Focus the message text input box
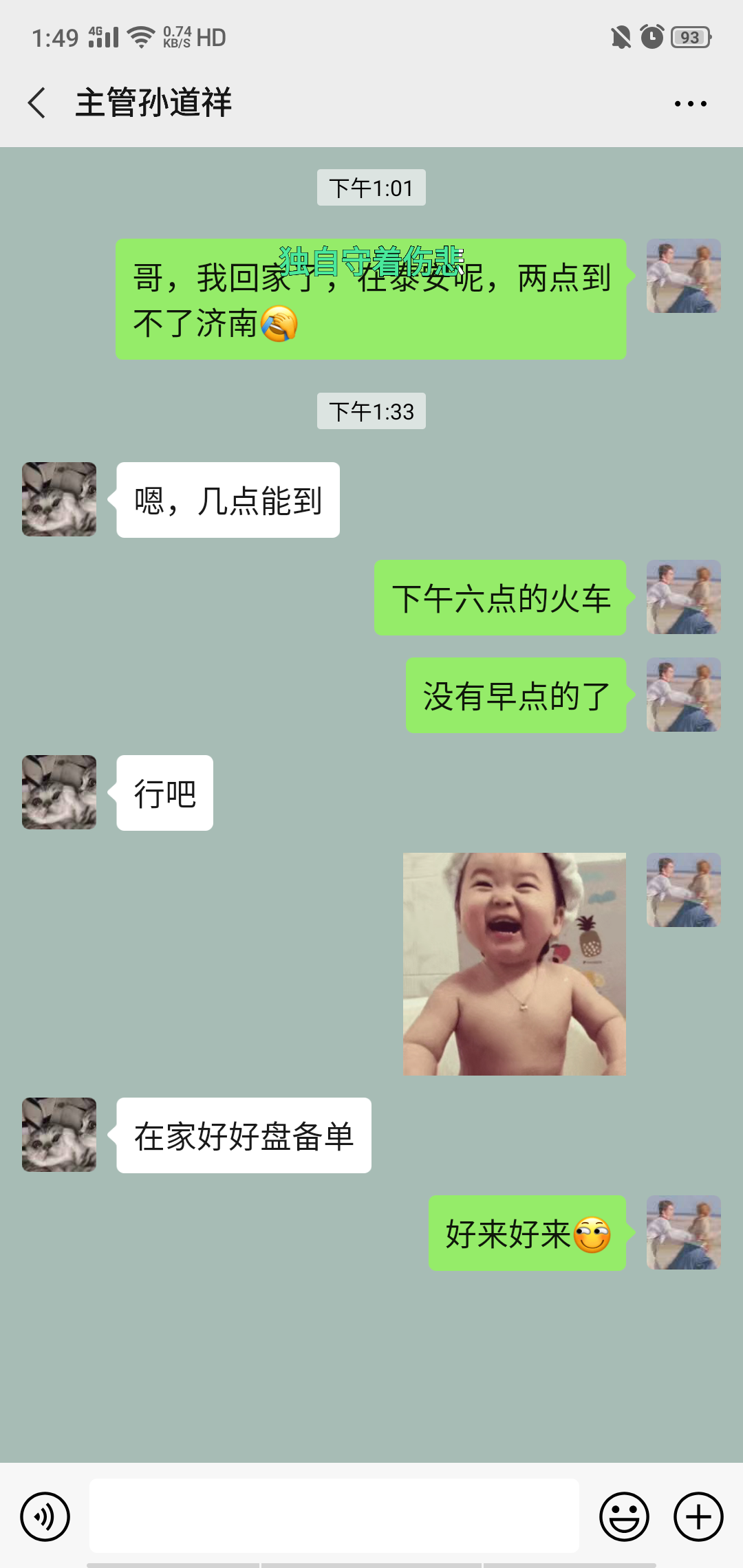Screen dimensions: 743x1568 pyautogui.click(x=334, y=1516)
